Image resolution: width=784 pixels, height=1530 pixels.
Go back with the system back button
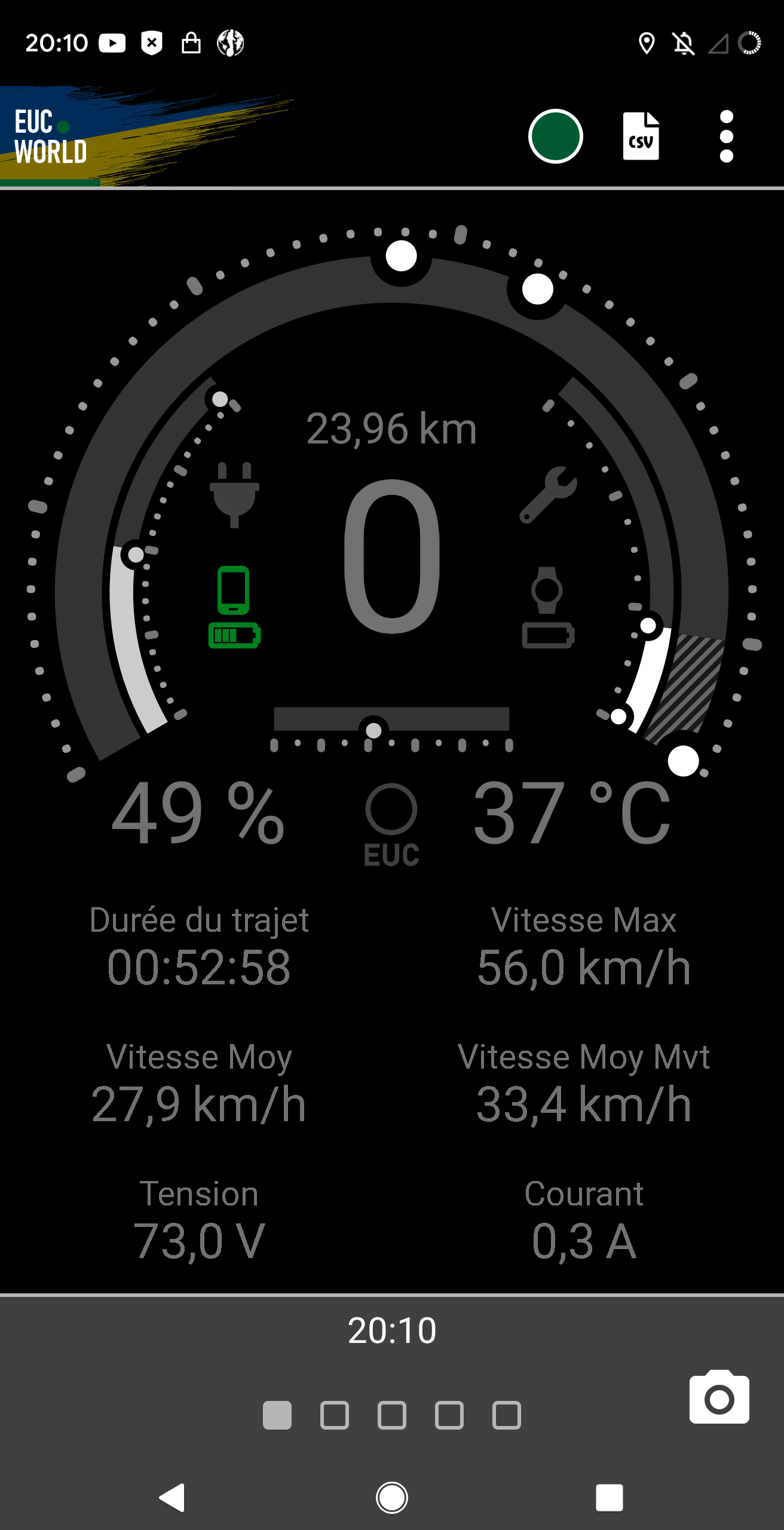[x=172, y=1498]
